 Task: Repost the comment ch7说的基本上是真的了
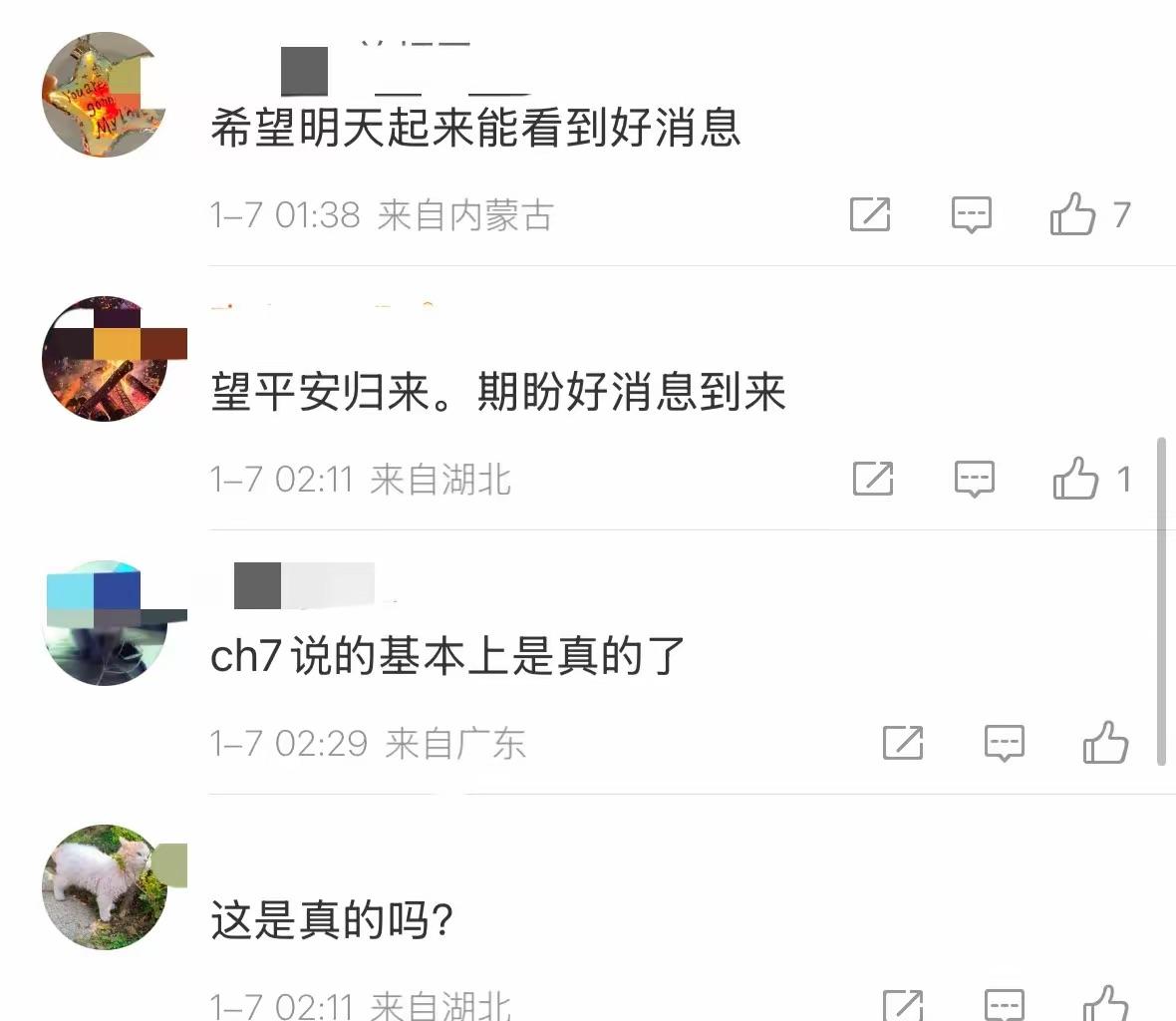coord(903,743)
